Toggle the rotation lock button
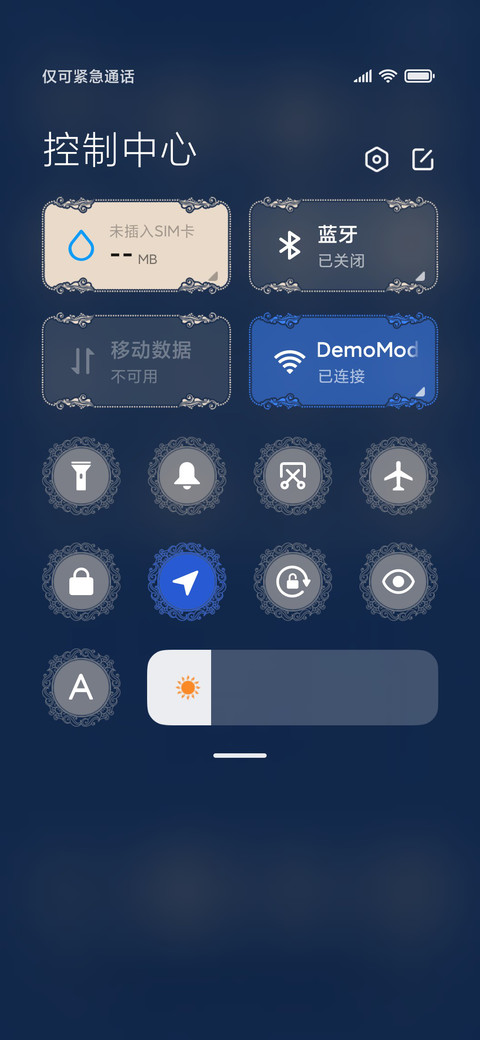 coord(292,582)
